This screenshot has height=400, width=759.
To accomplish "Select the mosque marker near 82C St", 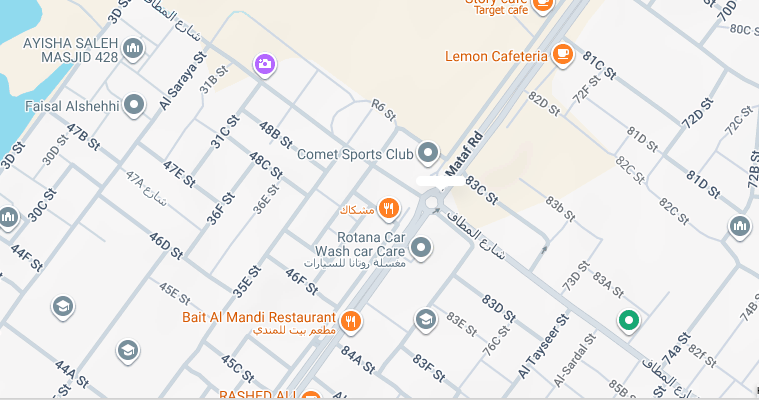I will pyautogui.click(x=740, y=226).
